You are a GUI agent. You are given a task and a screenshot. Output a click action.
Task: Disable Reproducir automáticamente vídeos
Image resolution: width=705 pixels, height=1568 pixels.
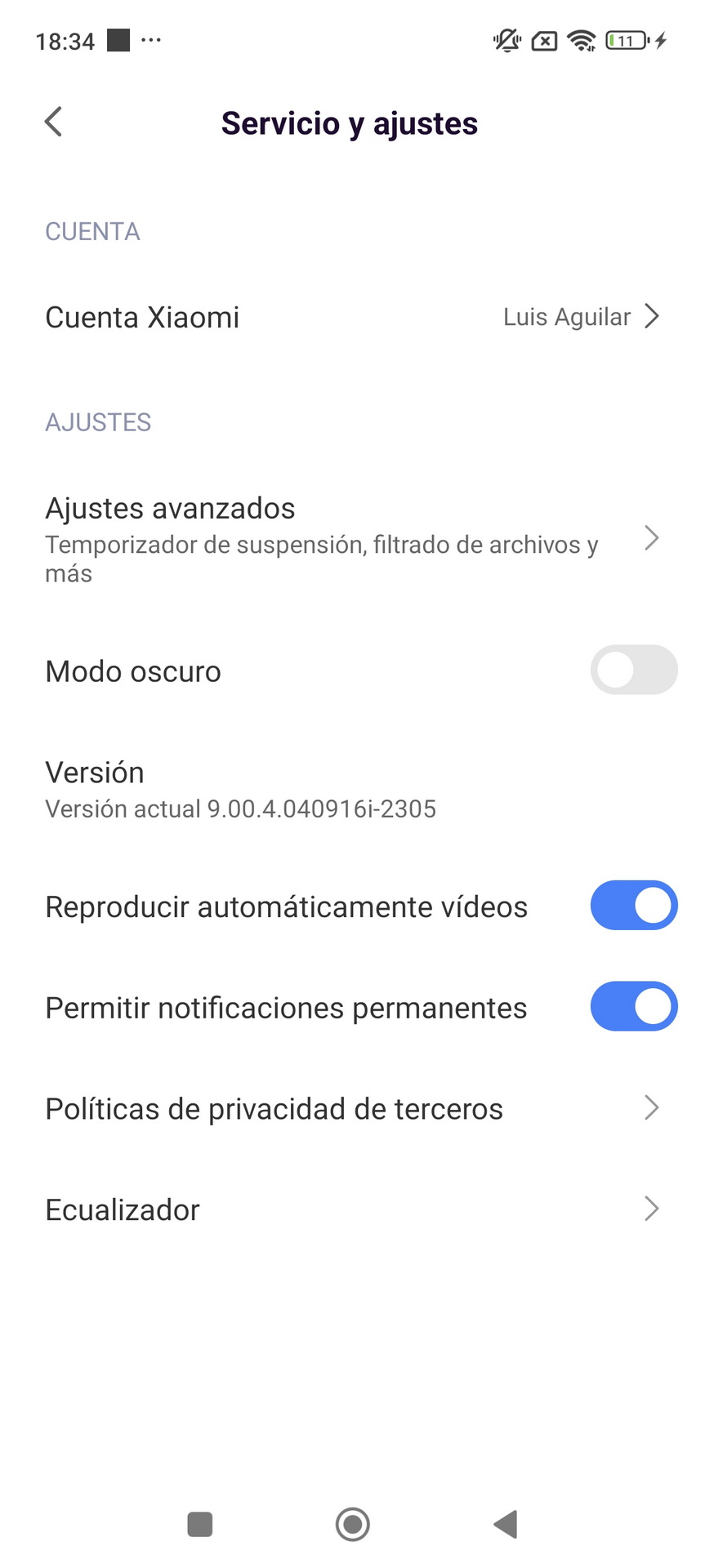(634, 906)
